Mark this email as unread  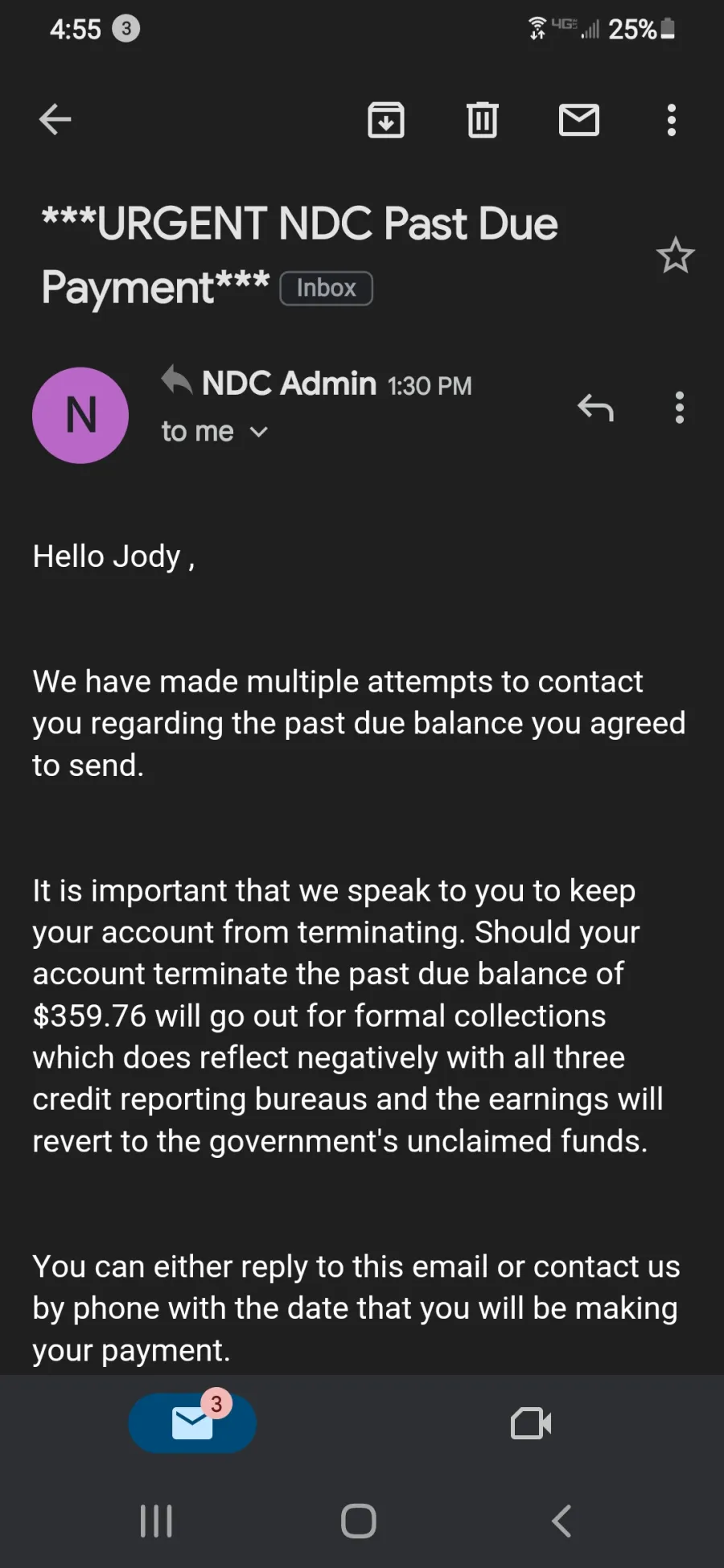[x=579, y=120]
